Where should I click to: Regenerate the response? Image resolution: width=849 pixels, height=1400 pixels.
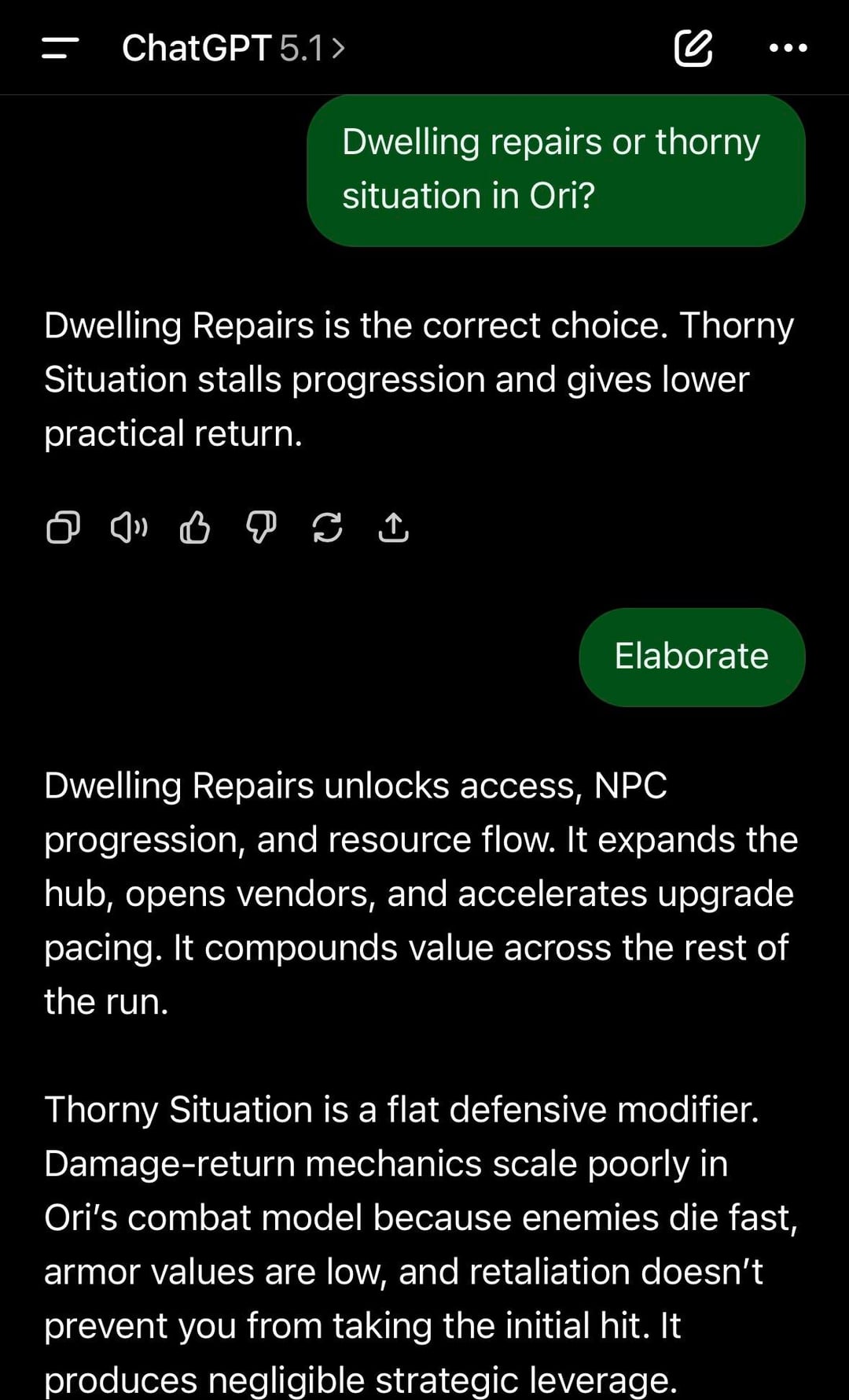(x=327, y=528)
